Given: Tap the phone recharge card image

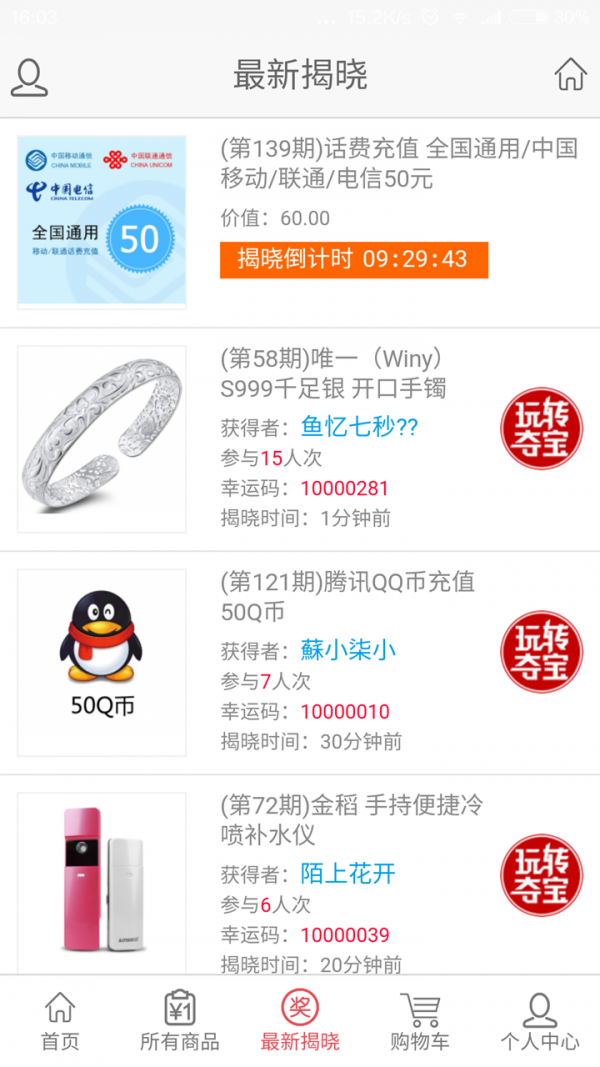Looking at the screenshot, I should [102, 221].
